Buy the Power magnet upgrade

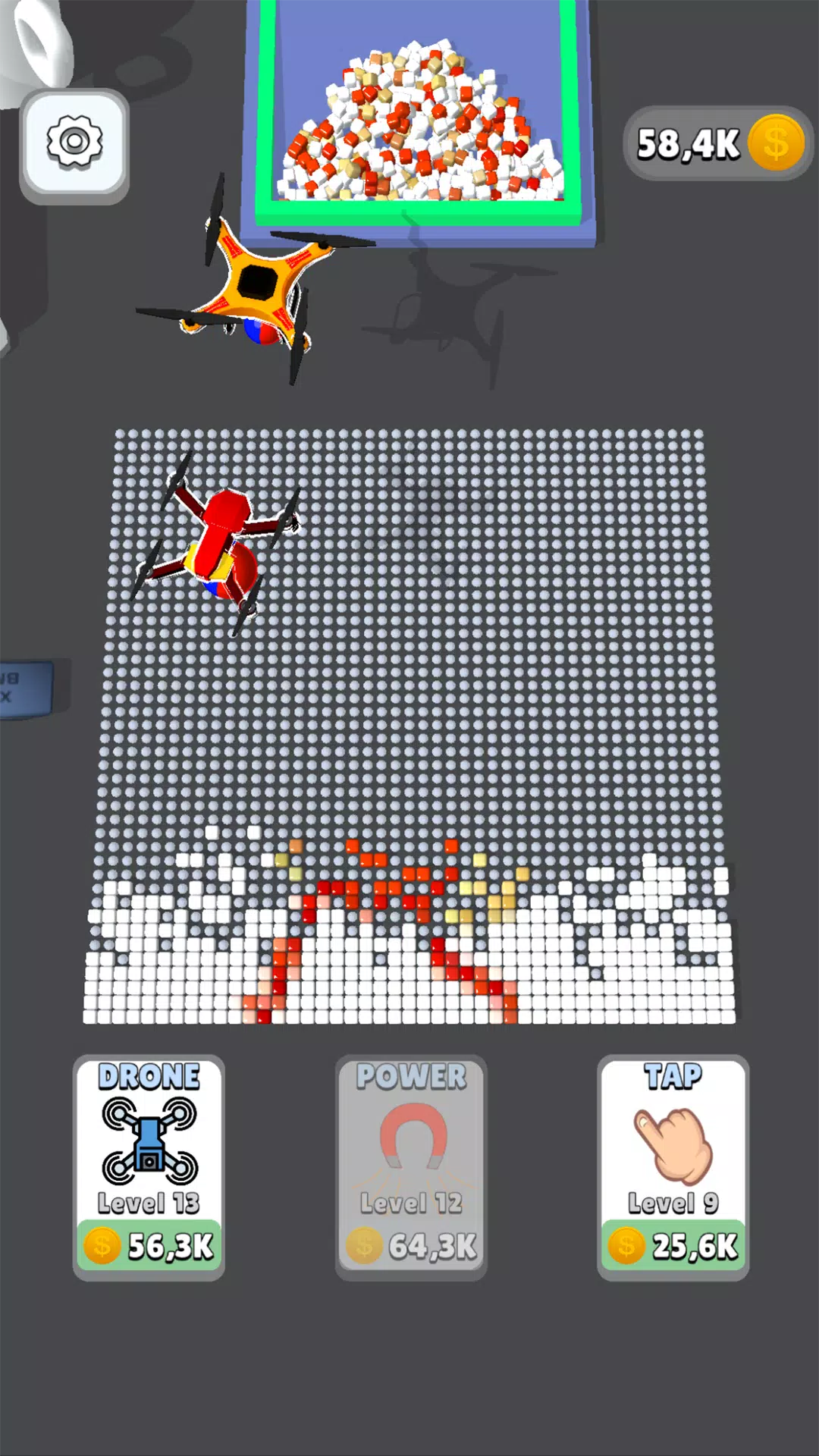[411, 1168]
